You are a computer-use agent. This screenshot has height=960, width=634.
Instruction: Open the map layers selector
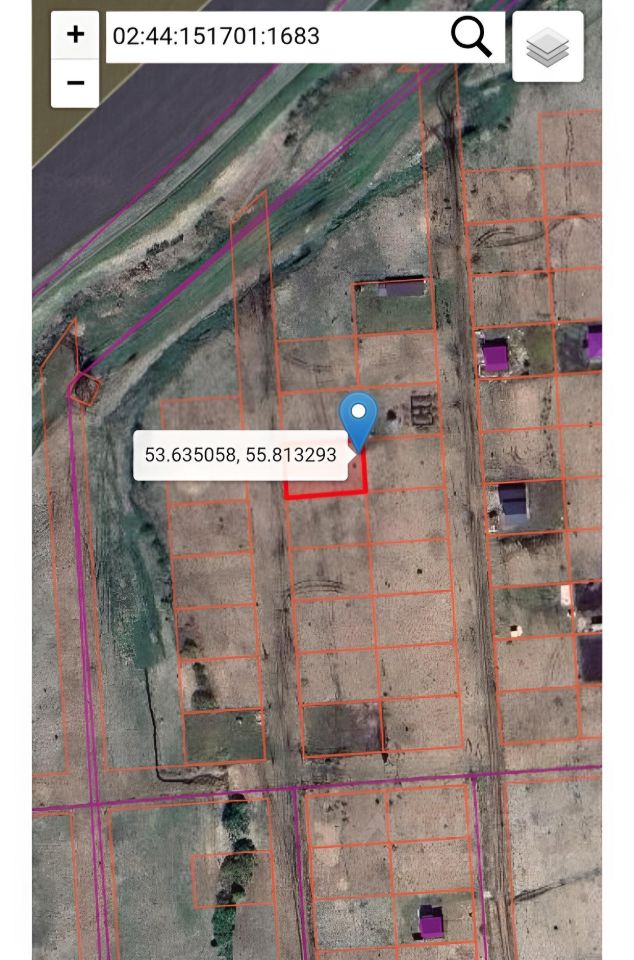tap(547, 46)
